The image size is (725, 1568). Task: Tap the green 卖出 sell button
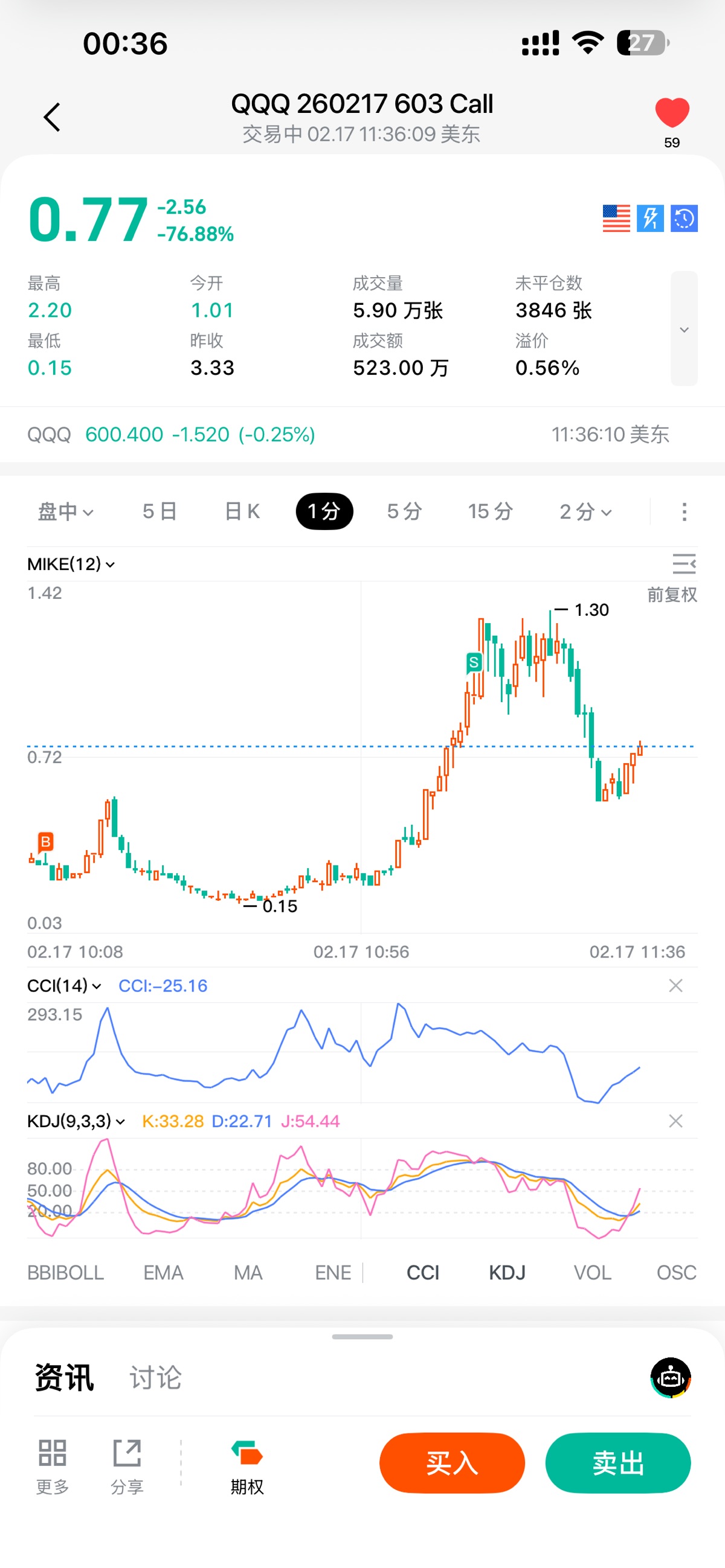click(617, 1462)
